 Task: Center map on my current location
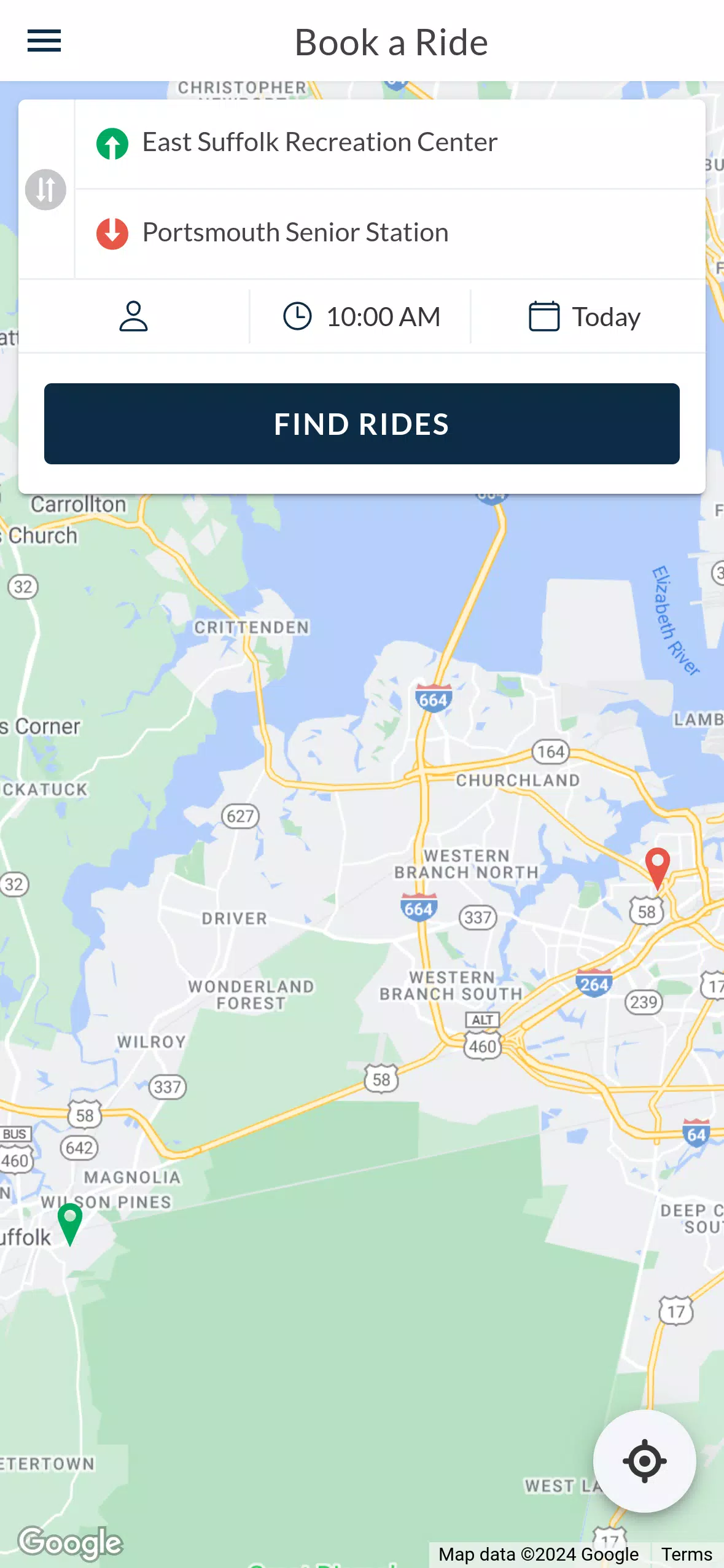point(644,1461)
